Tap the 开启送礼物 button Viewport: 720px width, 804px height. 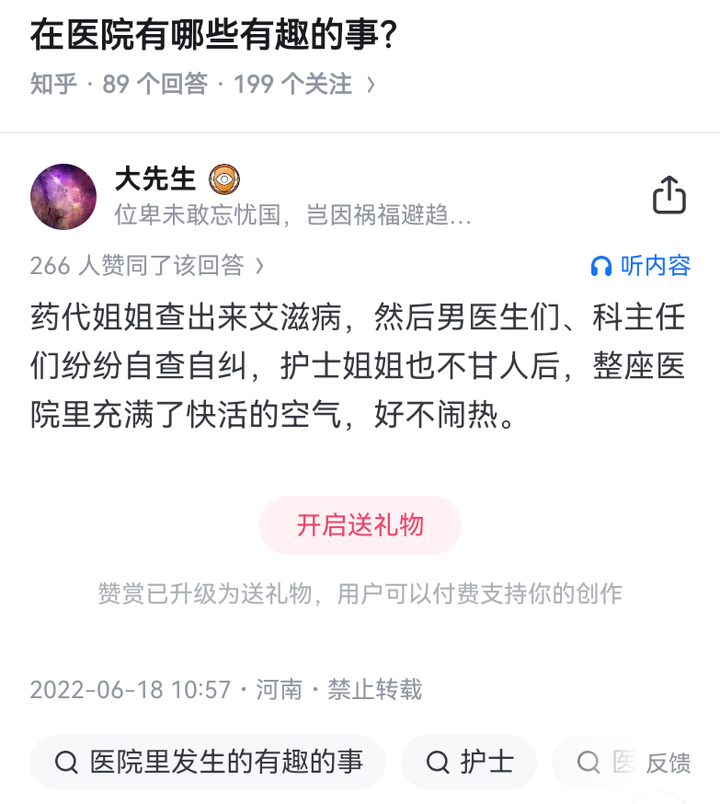[x=360, y=526]
